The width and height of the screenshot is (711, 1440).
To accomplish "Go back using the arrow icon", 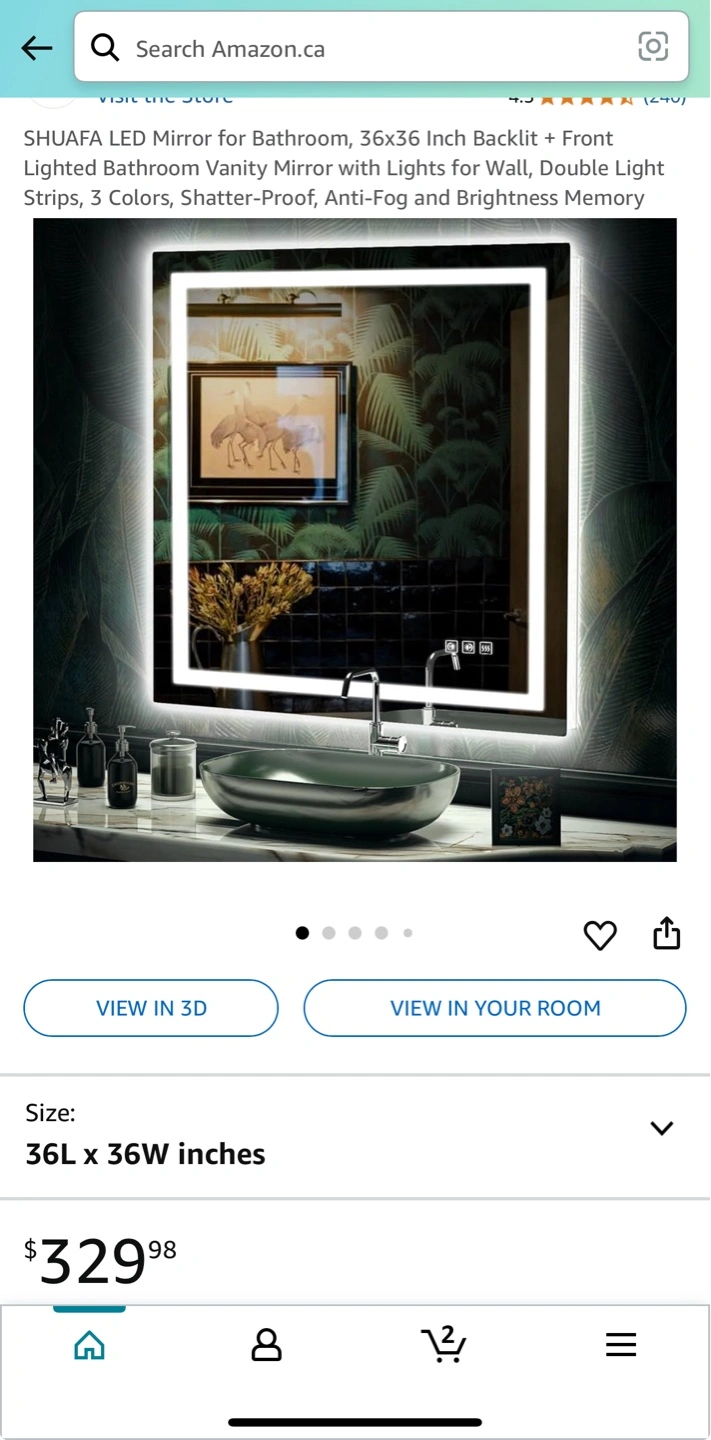I will tap(37, 48).
